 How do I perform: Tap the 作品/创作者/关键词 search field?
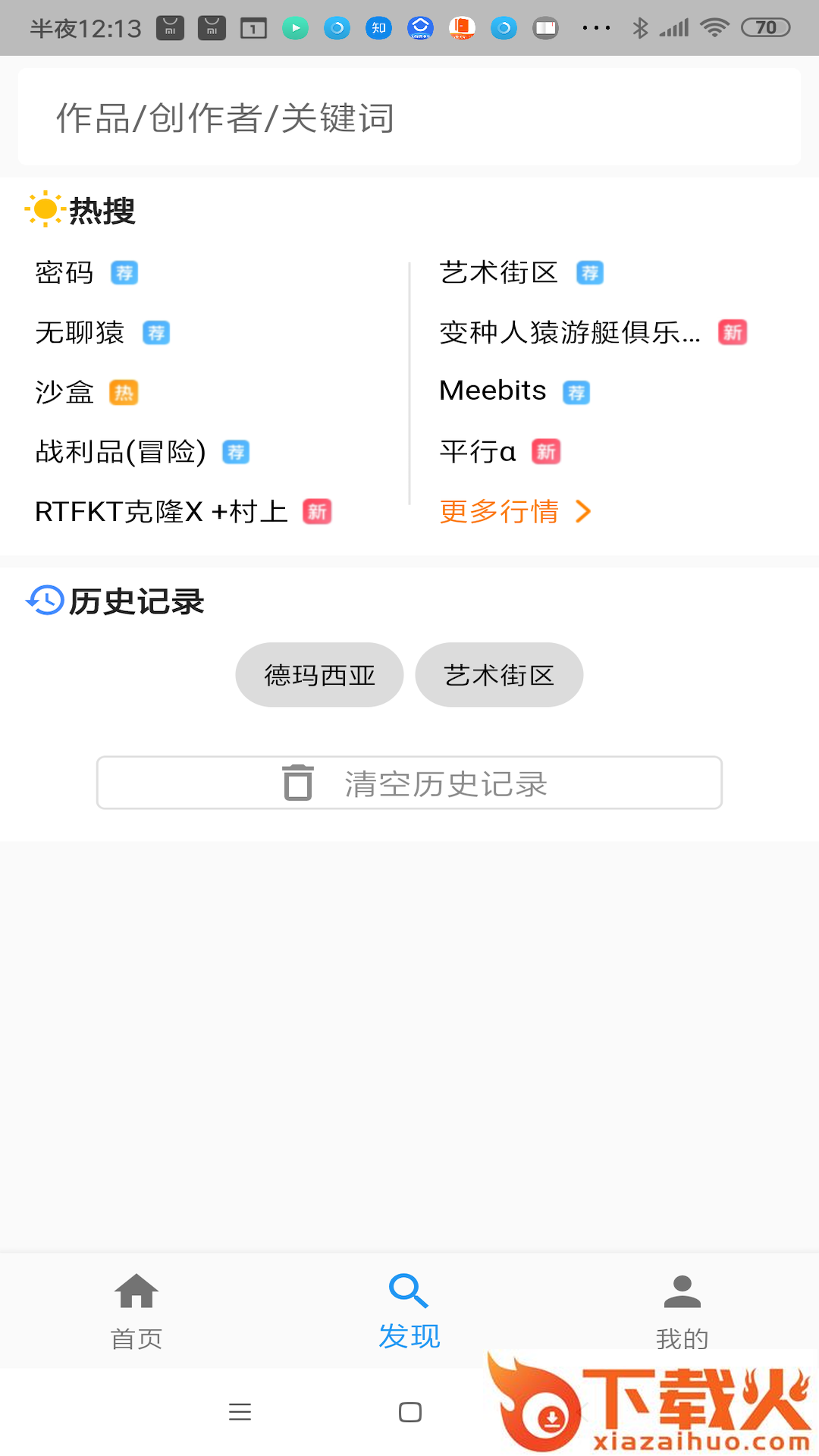tap(409, 118)
